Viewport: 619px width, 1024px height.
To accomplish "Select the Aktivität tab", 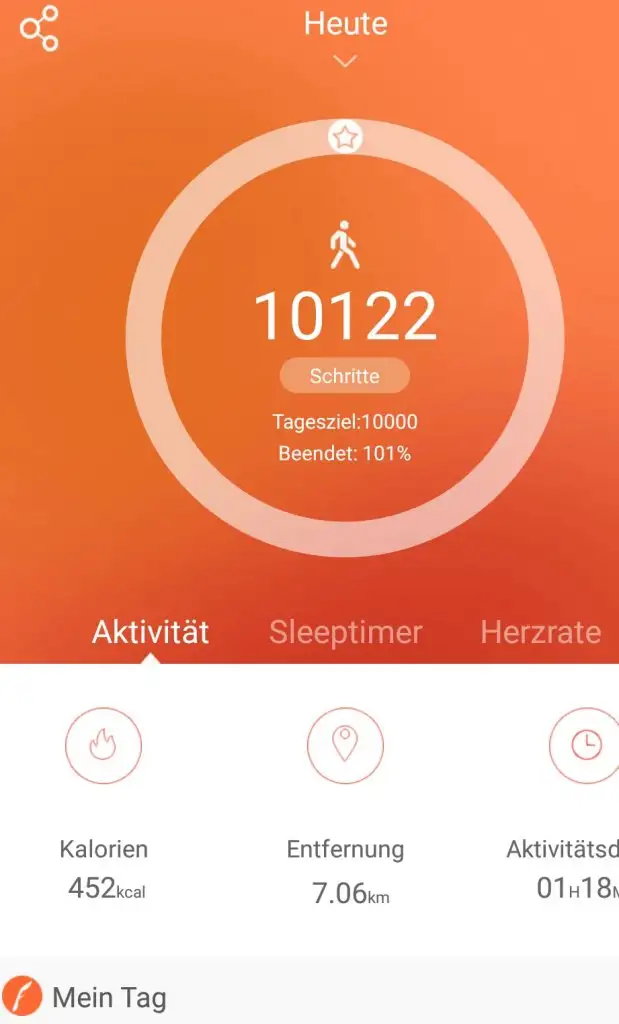I will pos(151,632).
